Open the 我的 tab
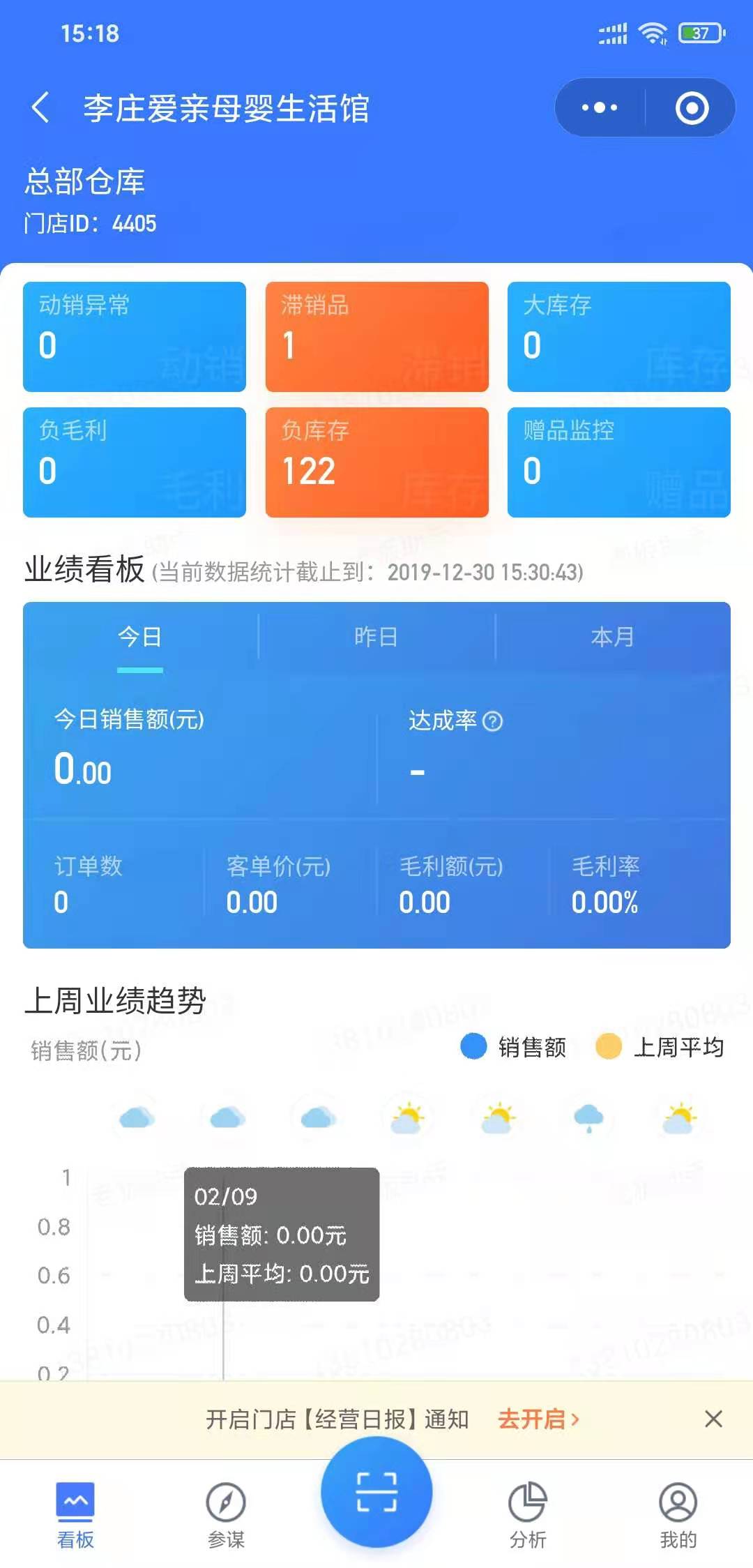This screenshot has width=753, height=1568. (x=678, y=1514)
